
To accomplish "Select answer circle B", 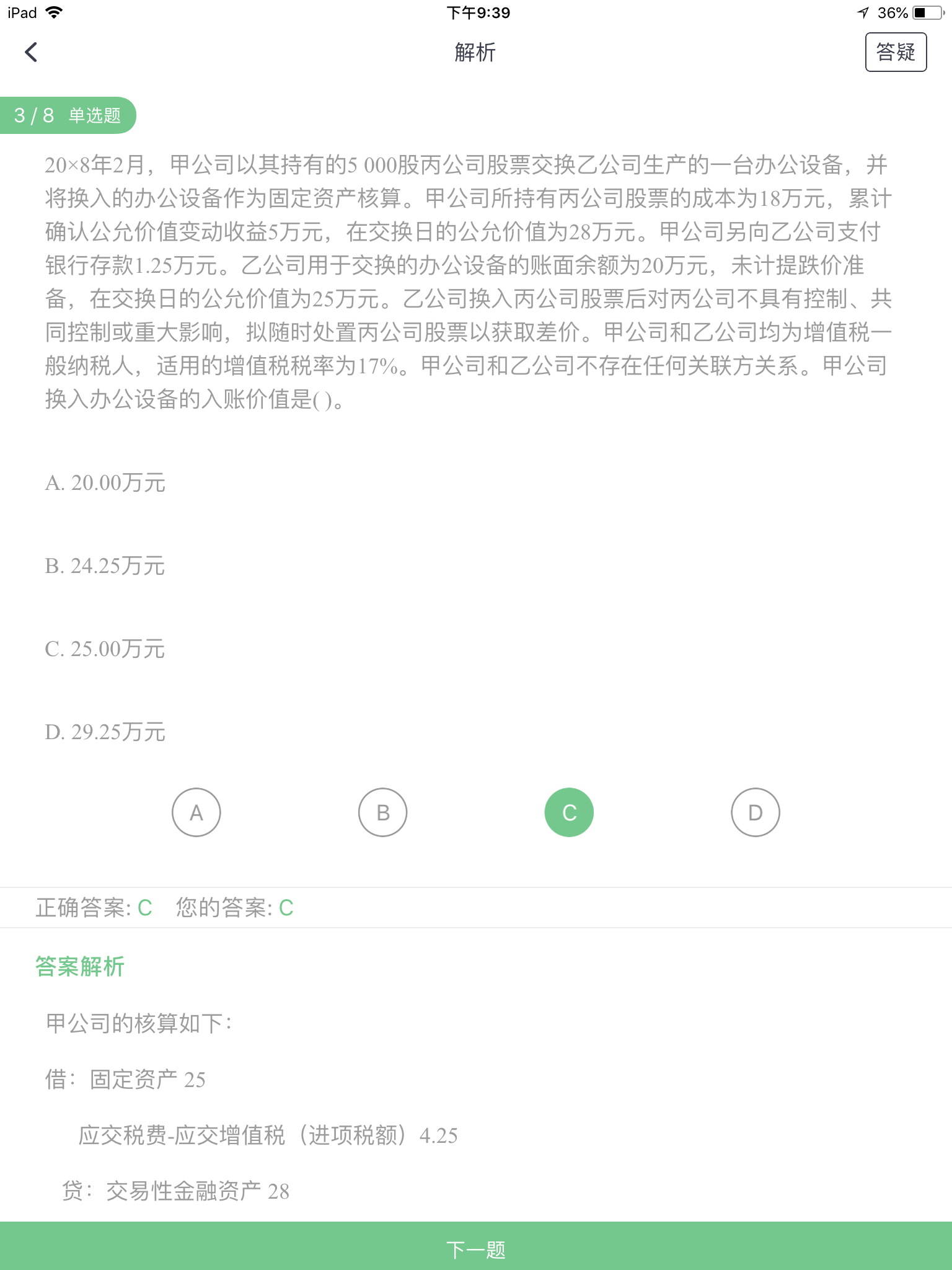I will click(382, 812).
